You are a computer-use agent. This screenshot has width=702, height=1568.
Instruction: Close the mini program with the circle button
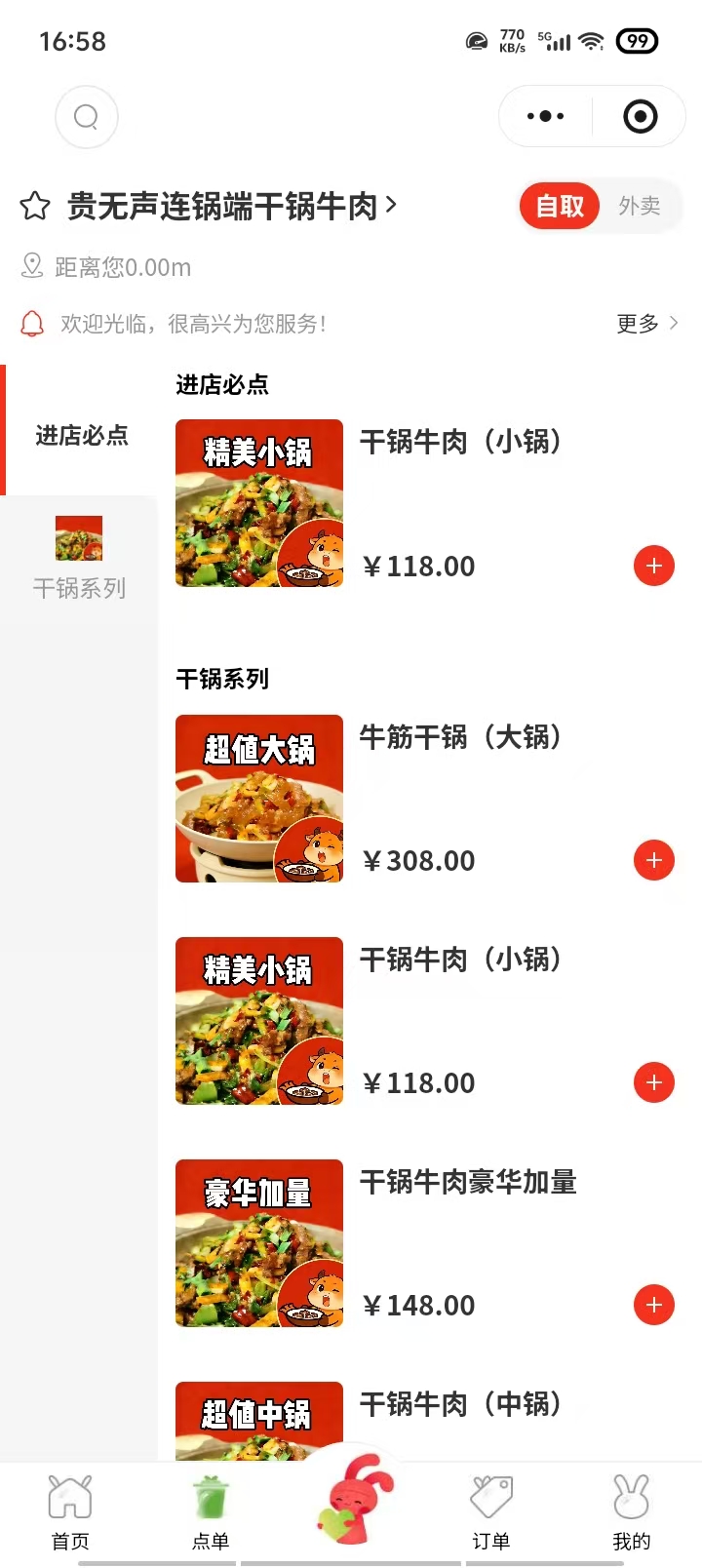tap(640, 117)
